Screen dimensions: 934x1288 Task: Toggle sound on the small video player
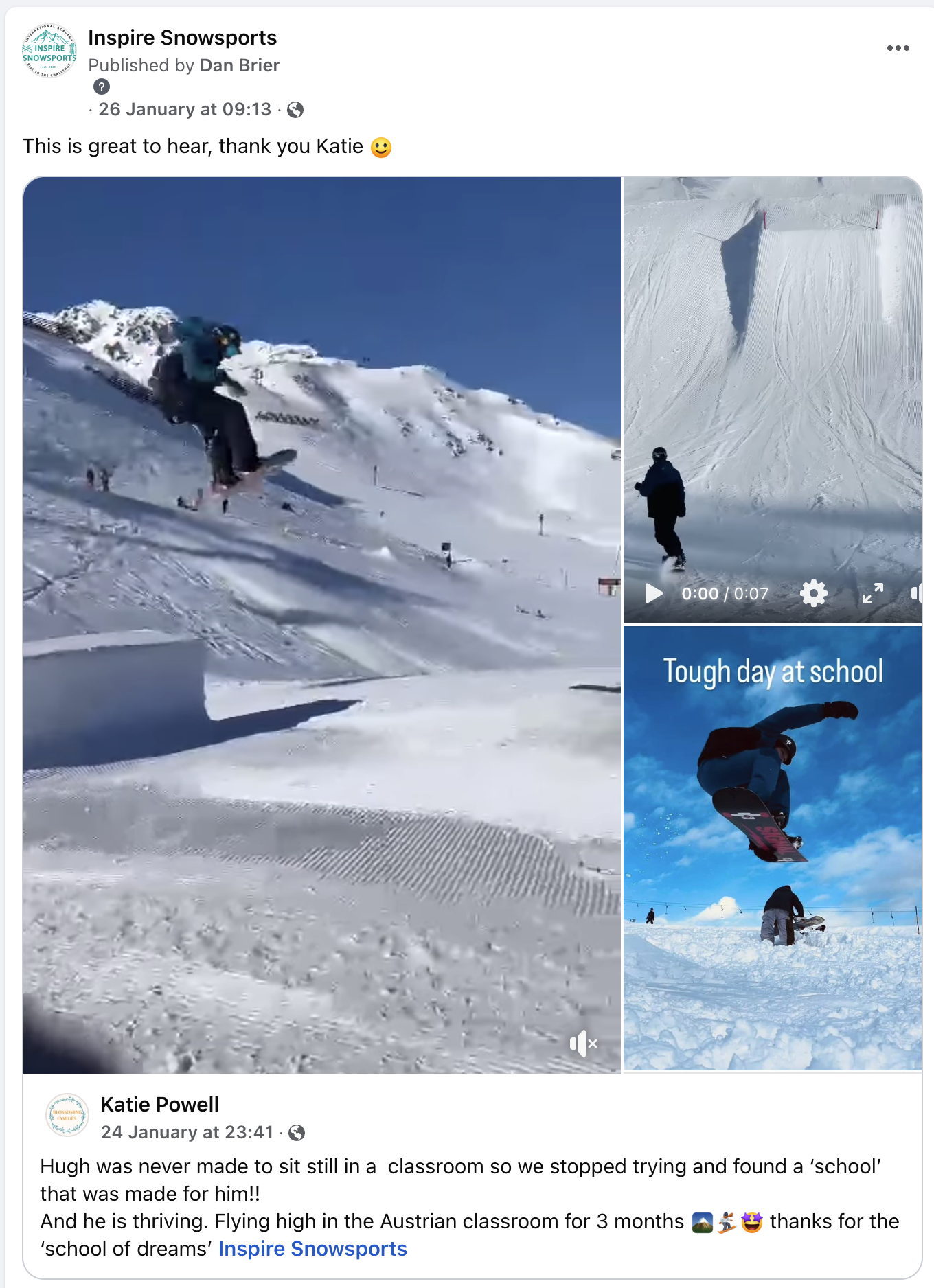click(x=915, y=593)
